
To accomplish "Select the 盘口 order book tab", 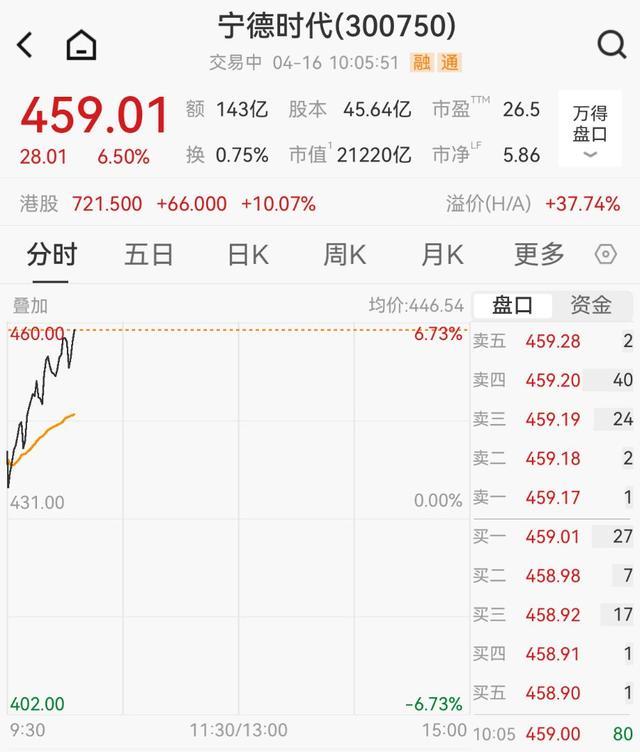I will point(513,305).
